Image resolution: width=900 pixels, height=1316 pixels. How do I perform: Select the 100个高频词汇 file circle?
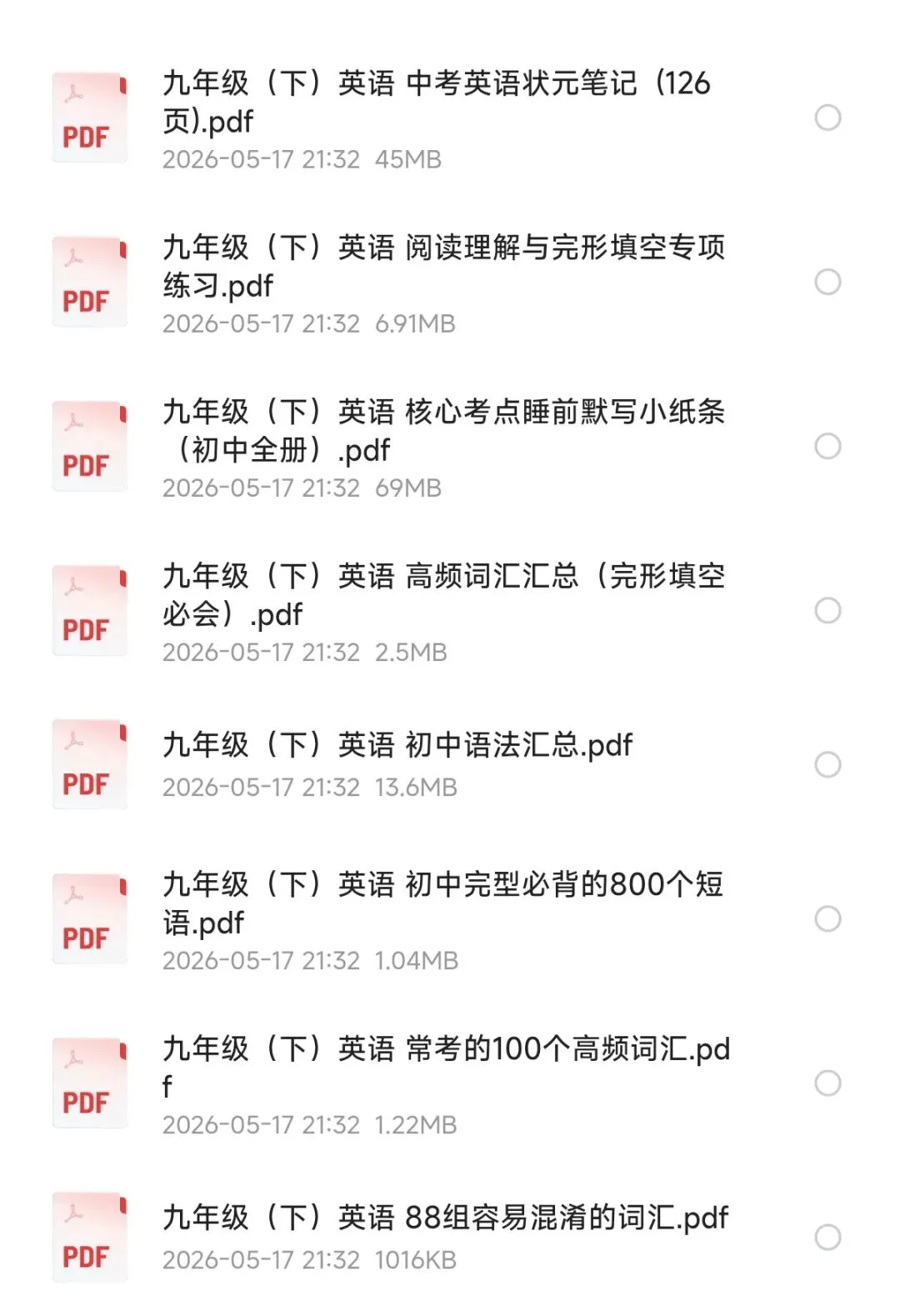(x=827, y=1083)
